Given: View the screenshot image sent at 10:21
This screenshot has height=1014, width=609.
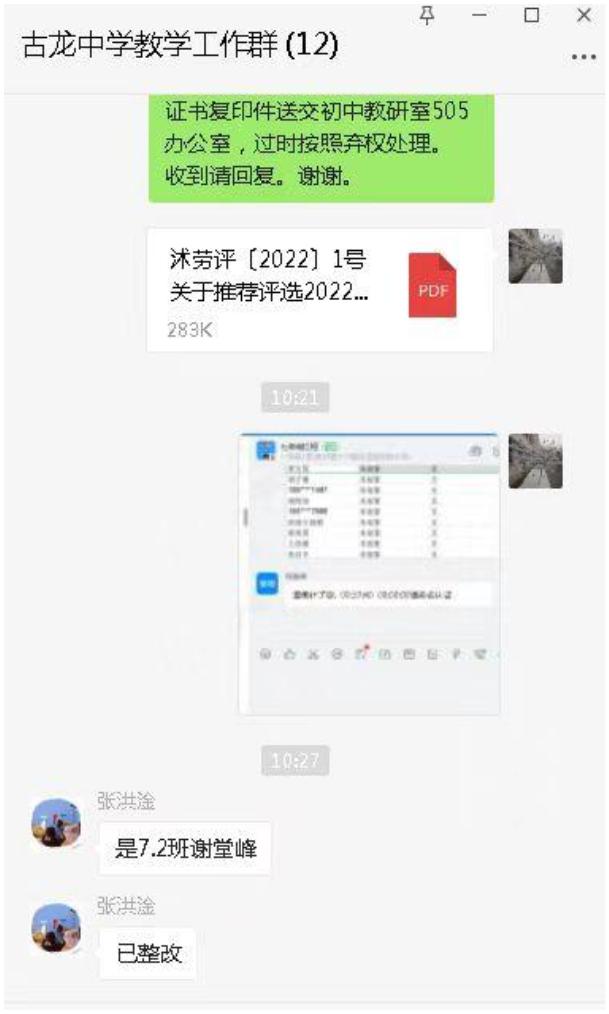Looking at the screenshot, I should coord(369,574).
